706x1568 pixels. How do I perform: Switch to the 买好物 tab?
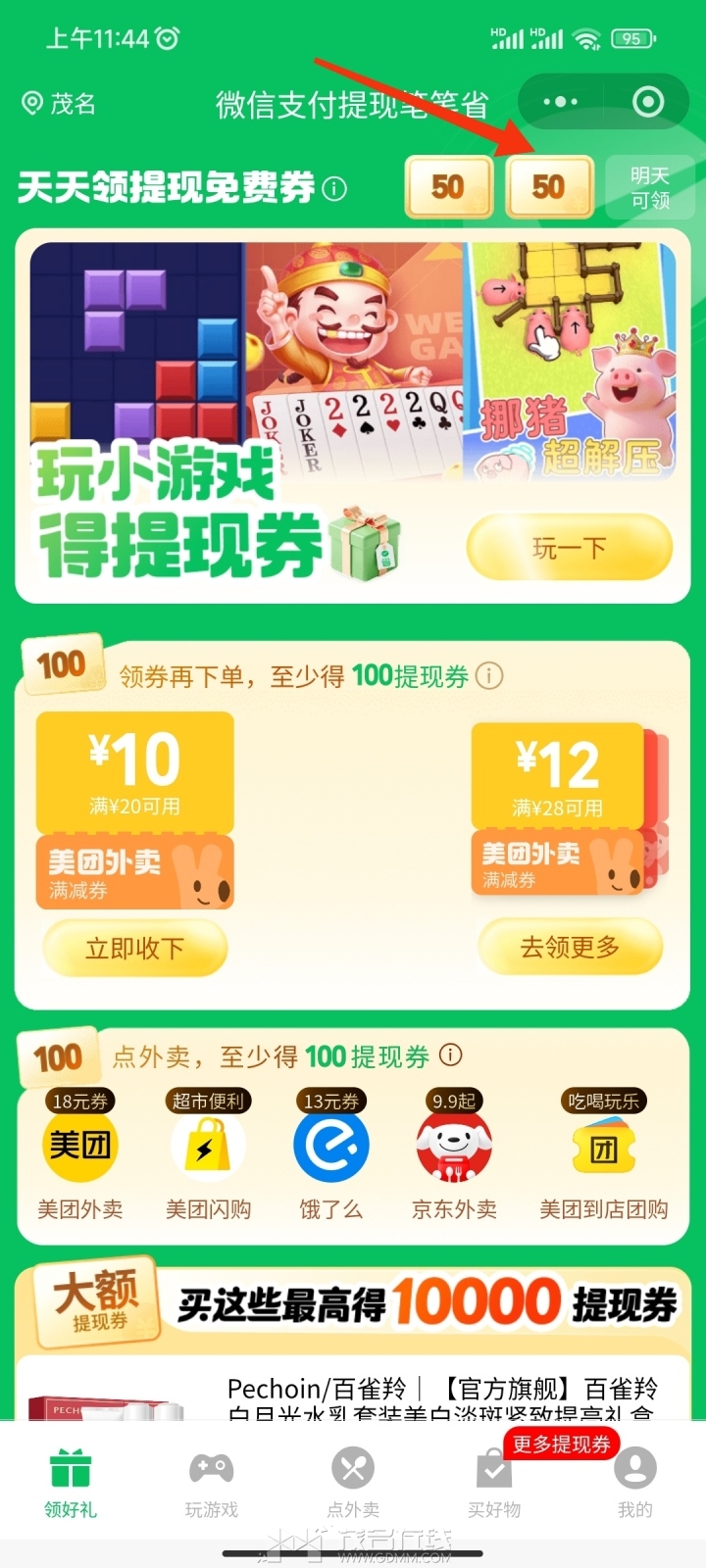(494, 1484)
